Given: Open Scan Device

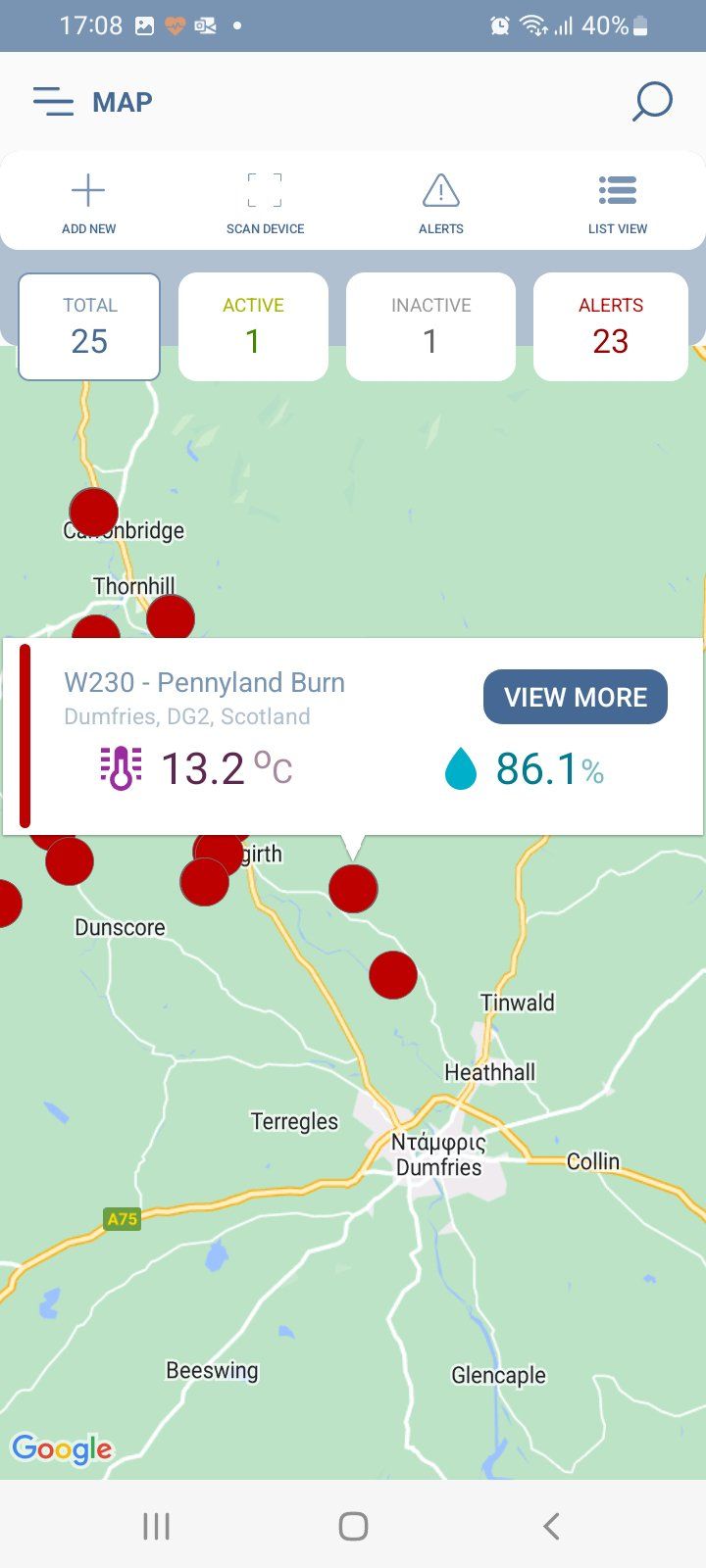Looking at the screenshot, I should point(265,203).
